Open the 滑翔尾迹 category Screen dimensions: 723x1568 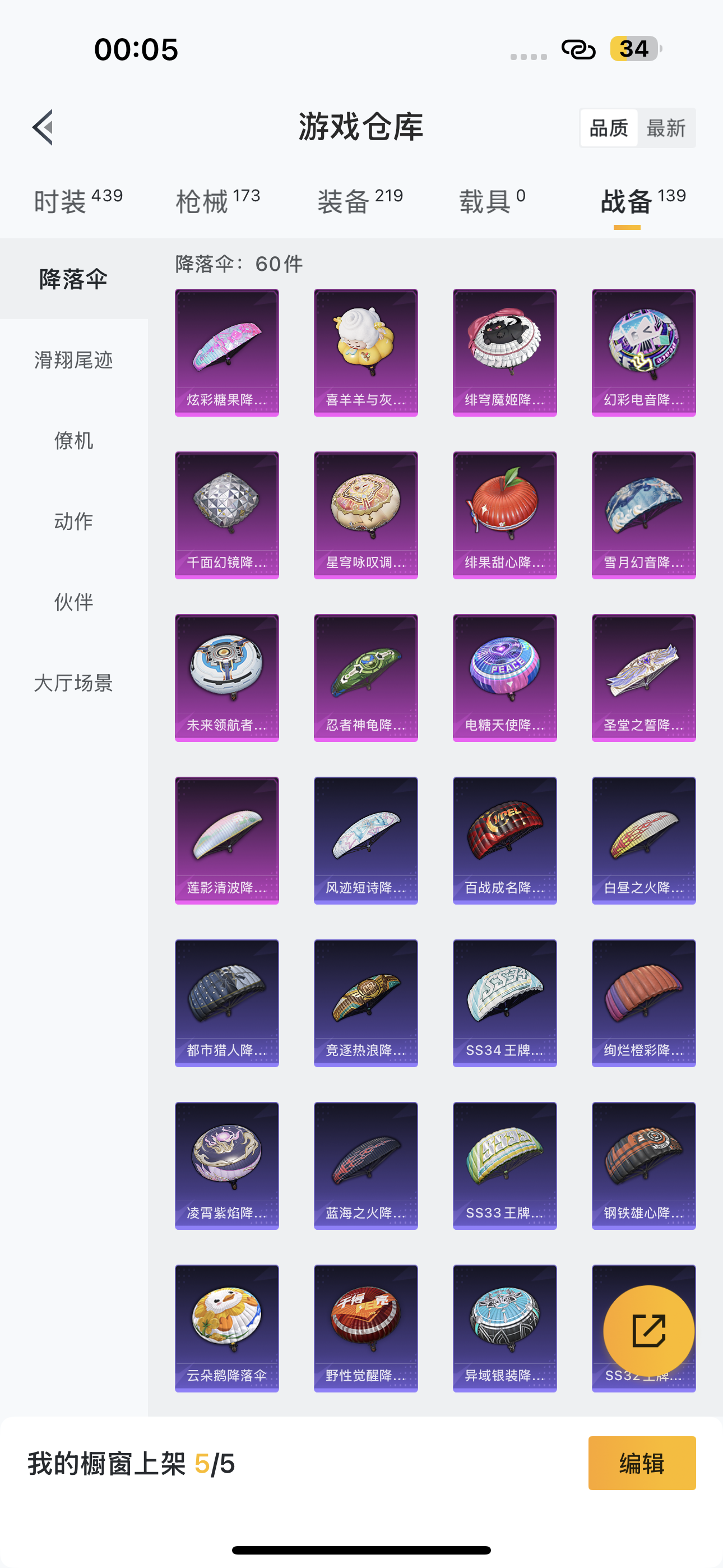pyautogui.click(x=73, y=361)
